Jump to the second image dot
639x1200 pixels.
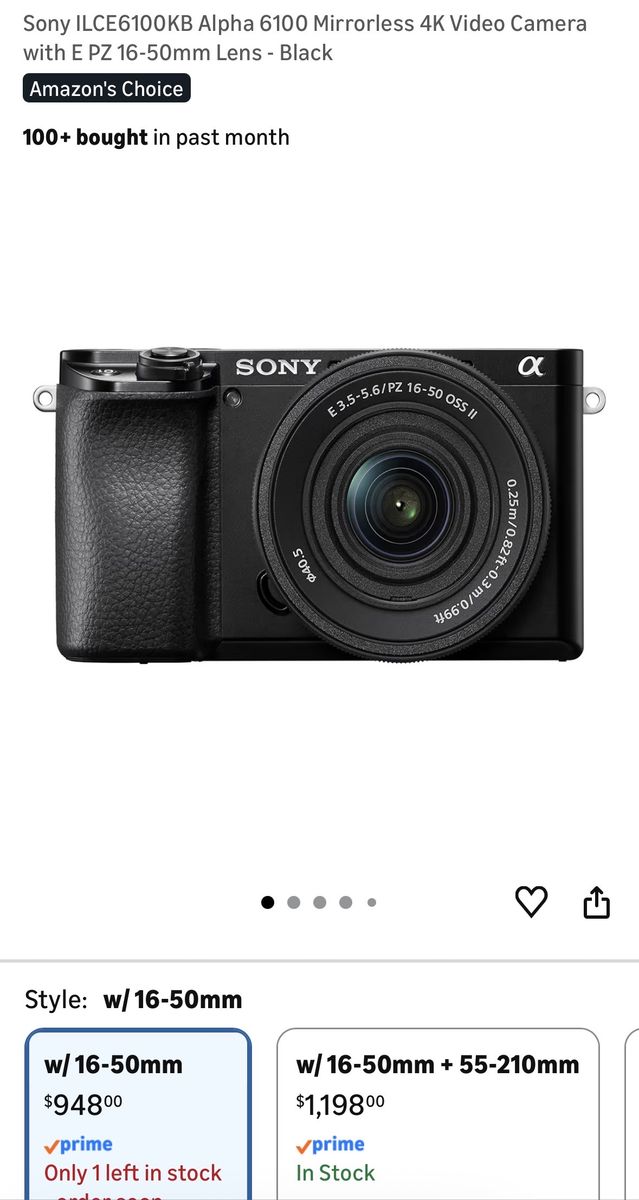[294, 902]
